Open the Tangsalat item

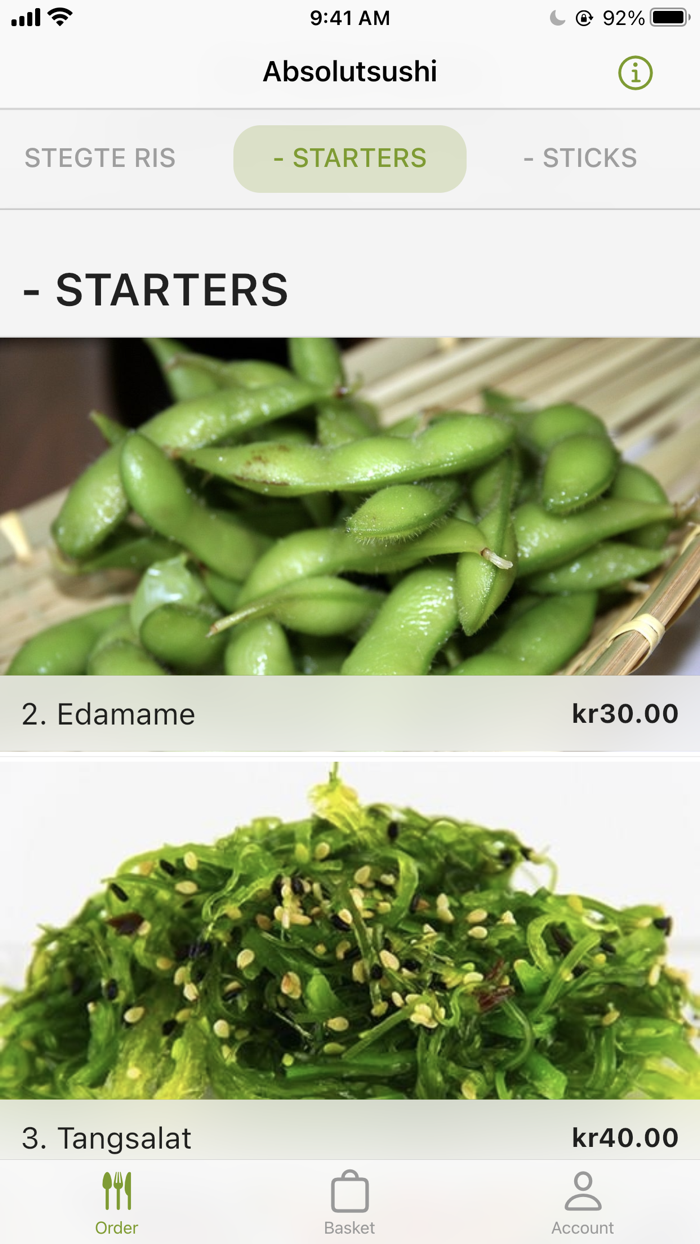(350, 958)
